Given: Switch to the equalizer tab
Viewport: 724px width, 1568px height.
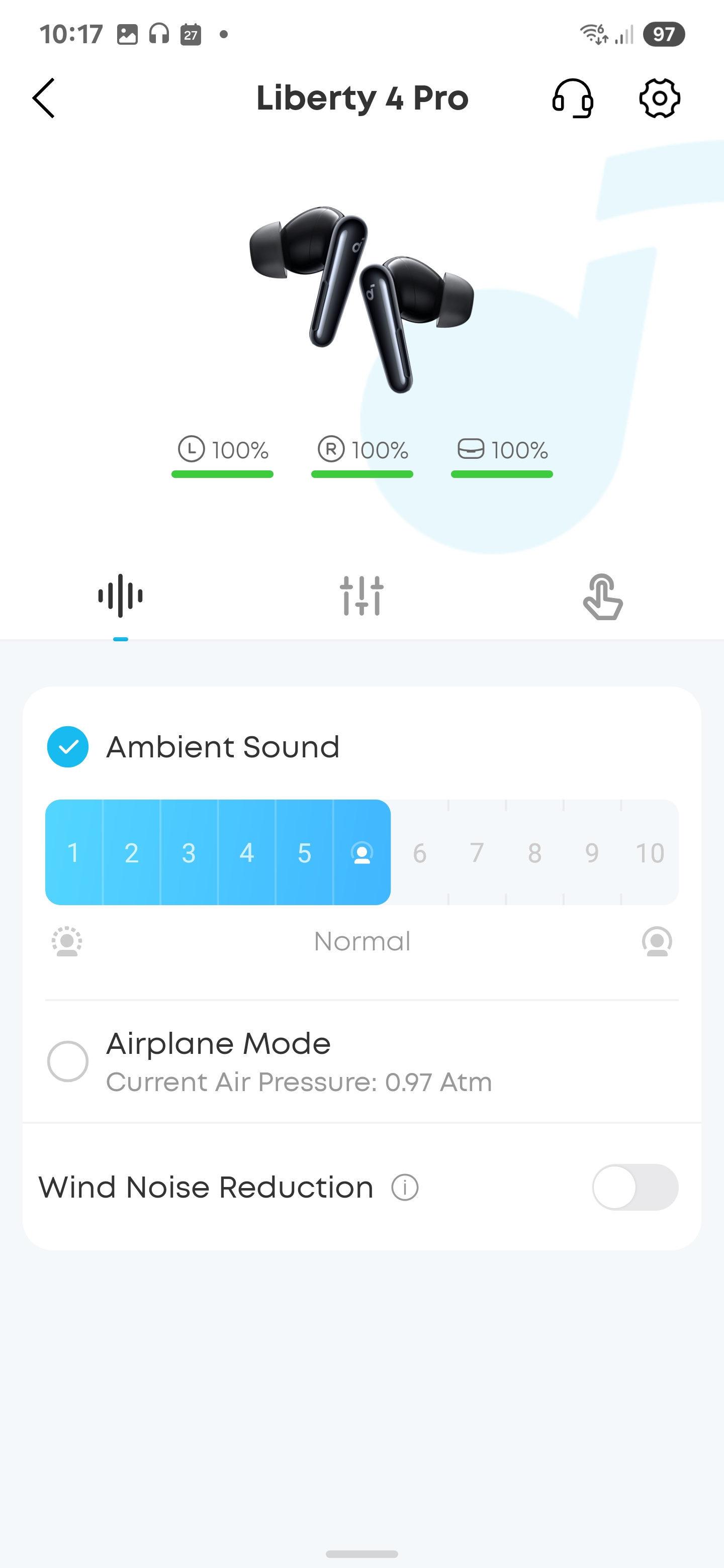Looking at the screenshot, I should pos(361,596).
